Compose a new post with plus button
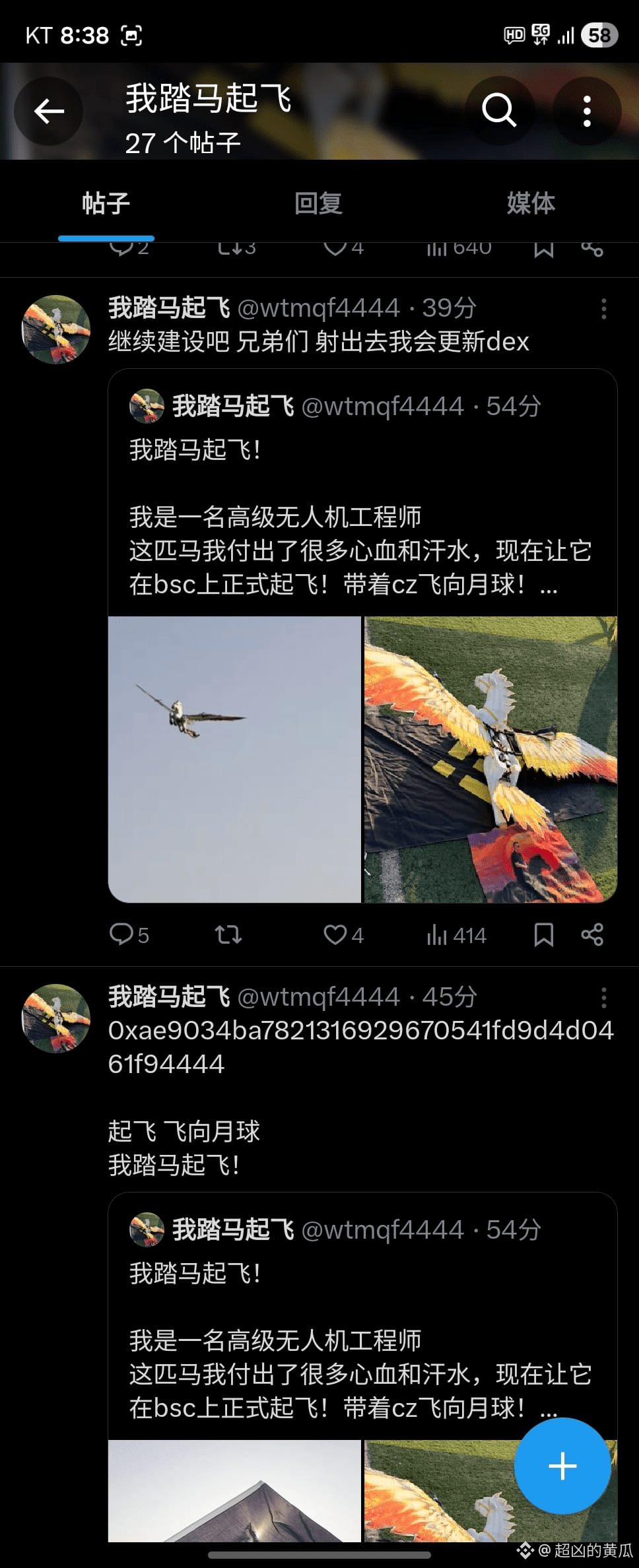Image resolution: width=639 pixels, height=1568 pixels. [x=562, y=1466]
